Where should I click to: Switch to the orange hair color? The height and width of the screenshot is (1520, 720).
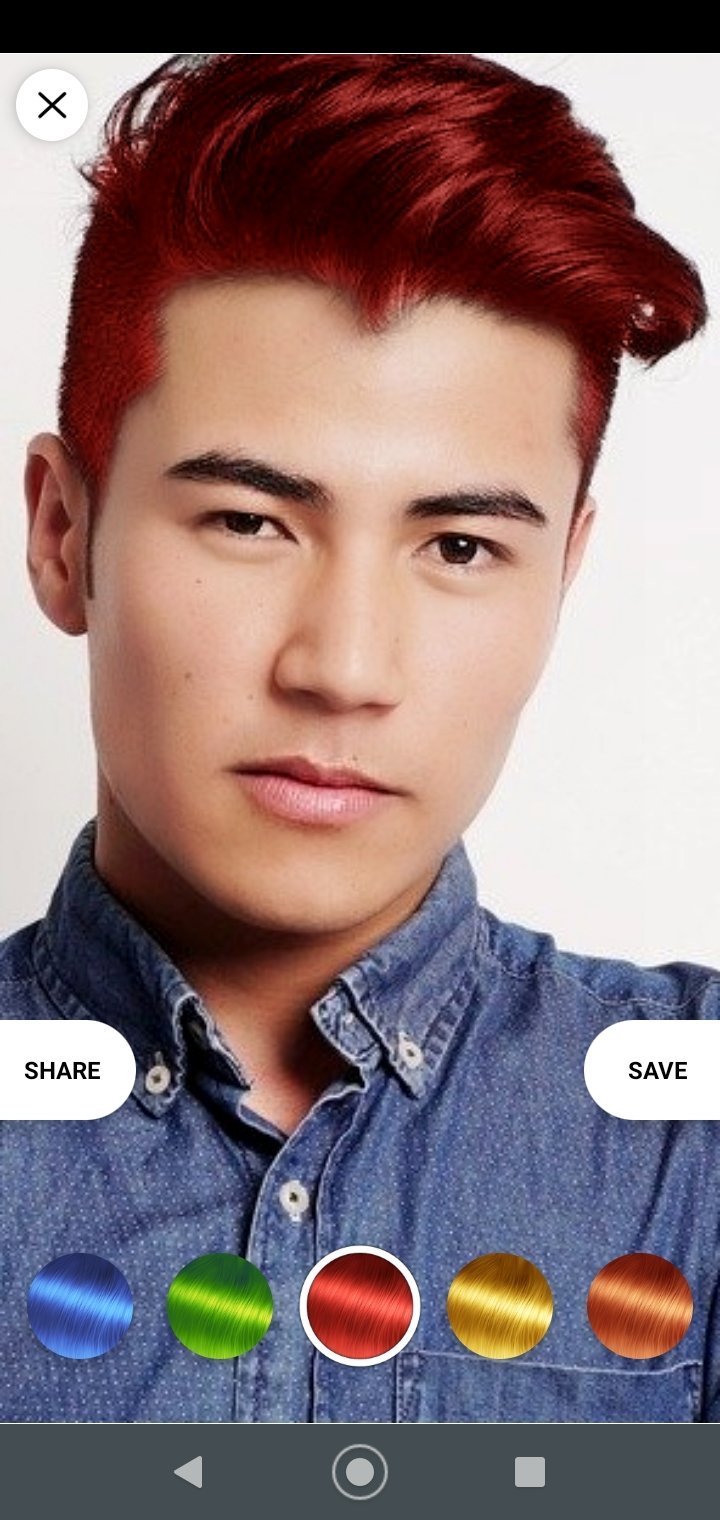640,1306
